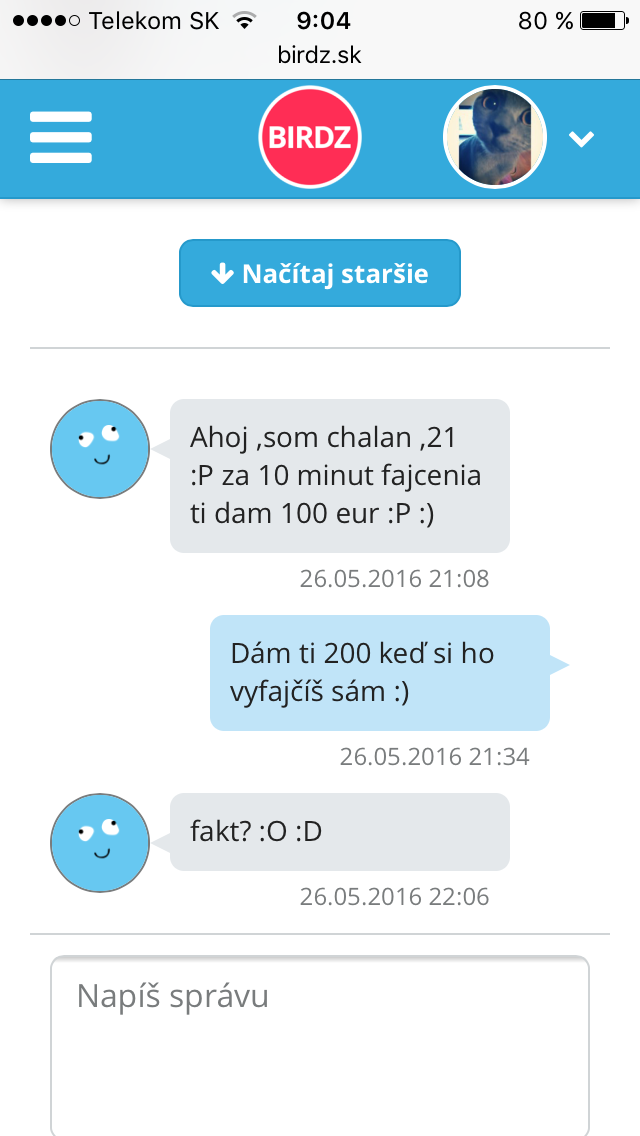640x1136 pixels.
Task: Open my profile picture in header
Action: [x=495, y=138]
